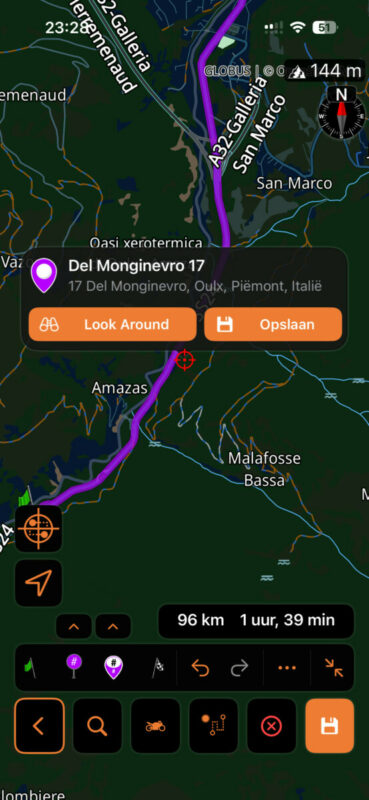Image resolution: width=369 pixels, height=800 pixels.
Task: Tap the first up-chevron above the toolbar
Action: click(x=74, y=626)
